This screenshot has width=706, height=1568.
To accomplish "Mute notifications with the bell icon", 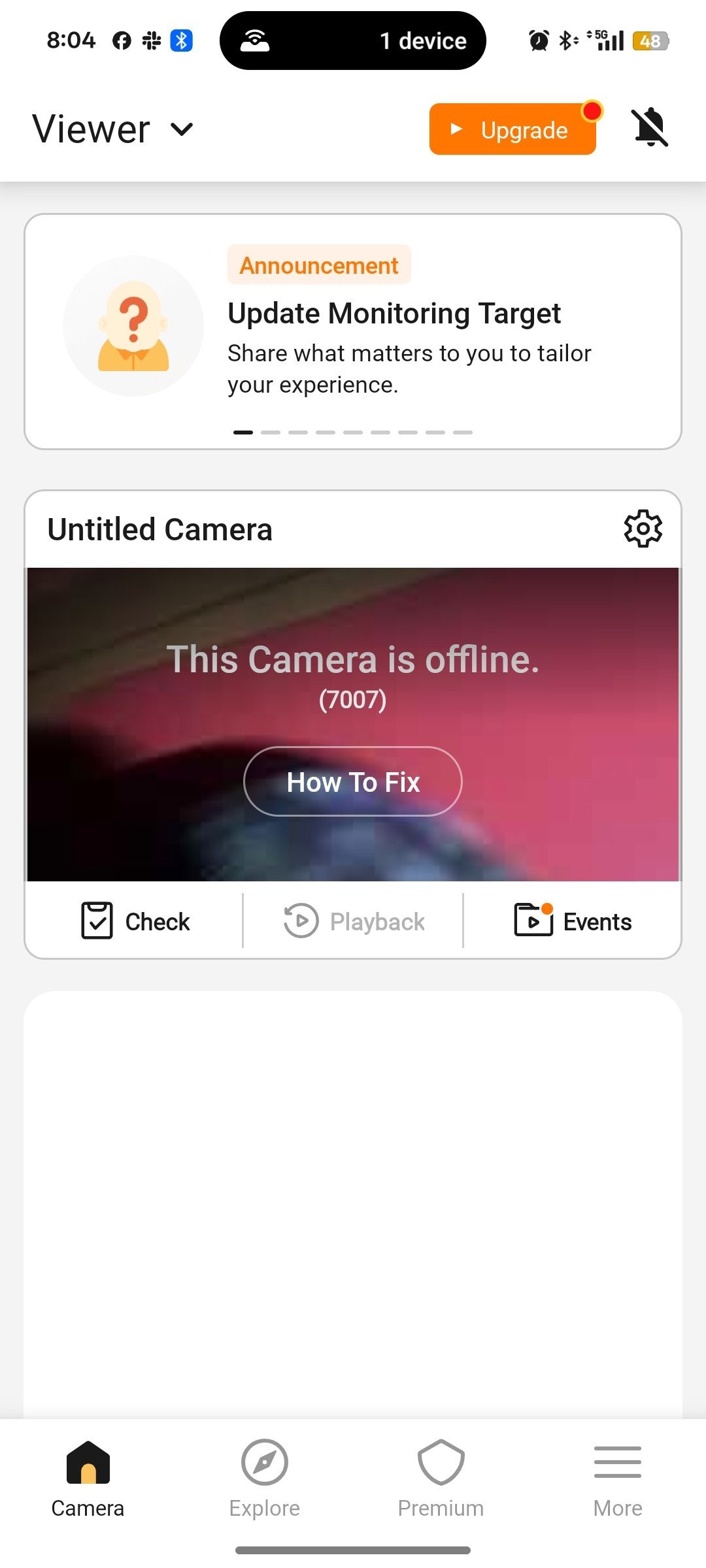I will pyautogui.click(x=651, y=128).
